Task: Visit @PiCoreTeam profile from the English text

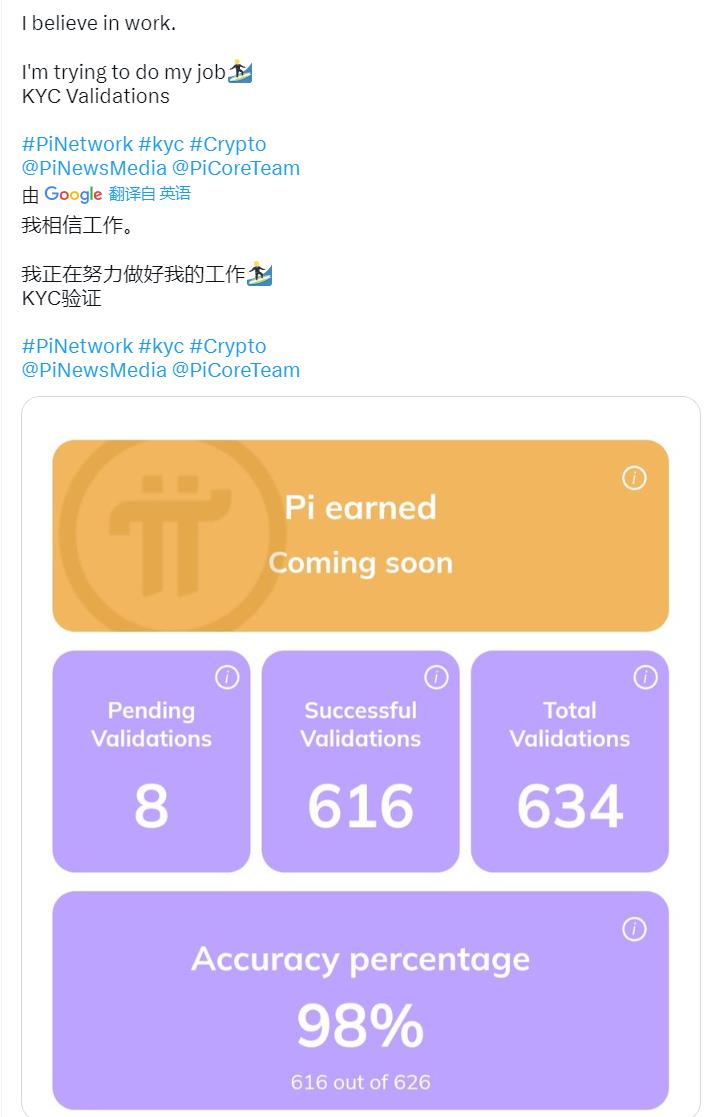Action: [x=235, y=168]
